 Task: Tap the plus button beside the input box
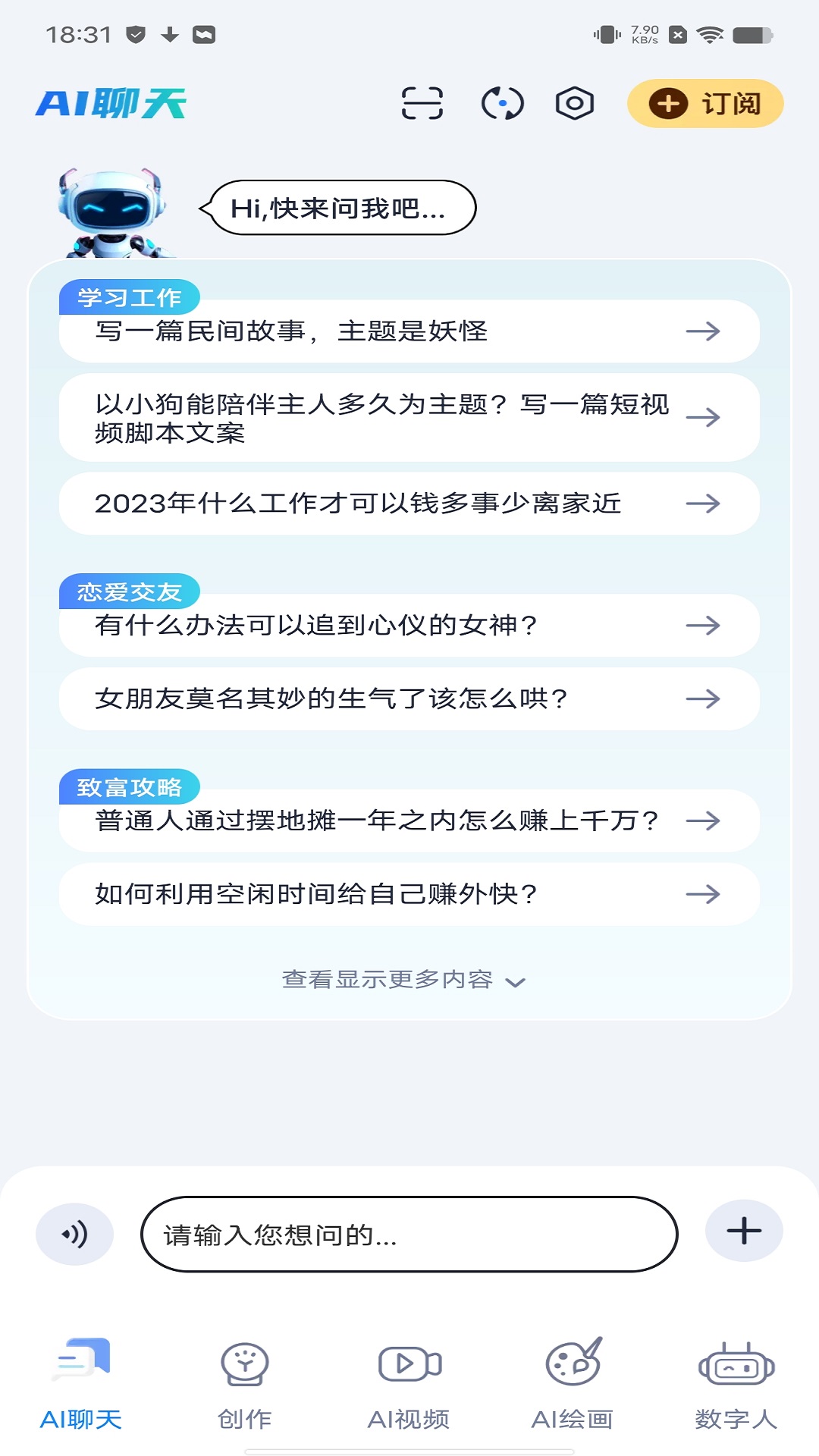744,1231
